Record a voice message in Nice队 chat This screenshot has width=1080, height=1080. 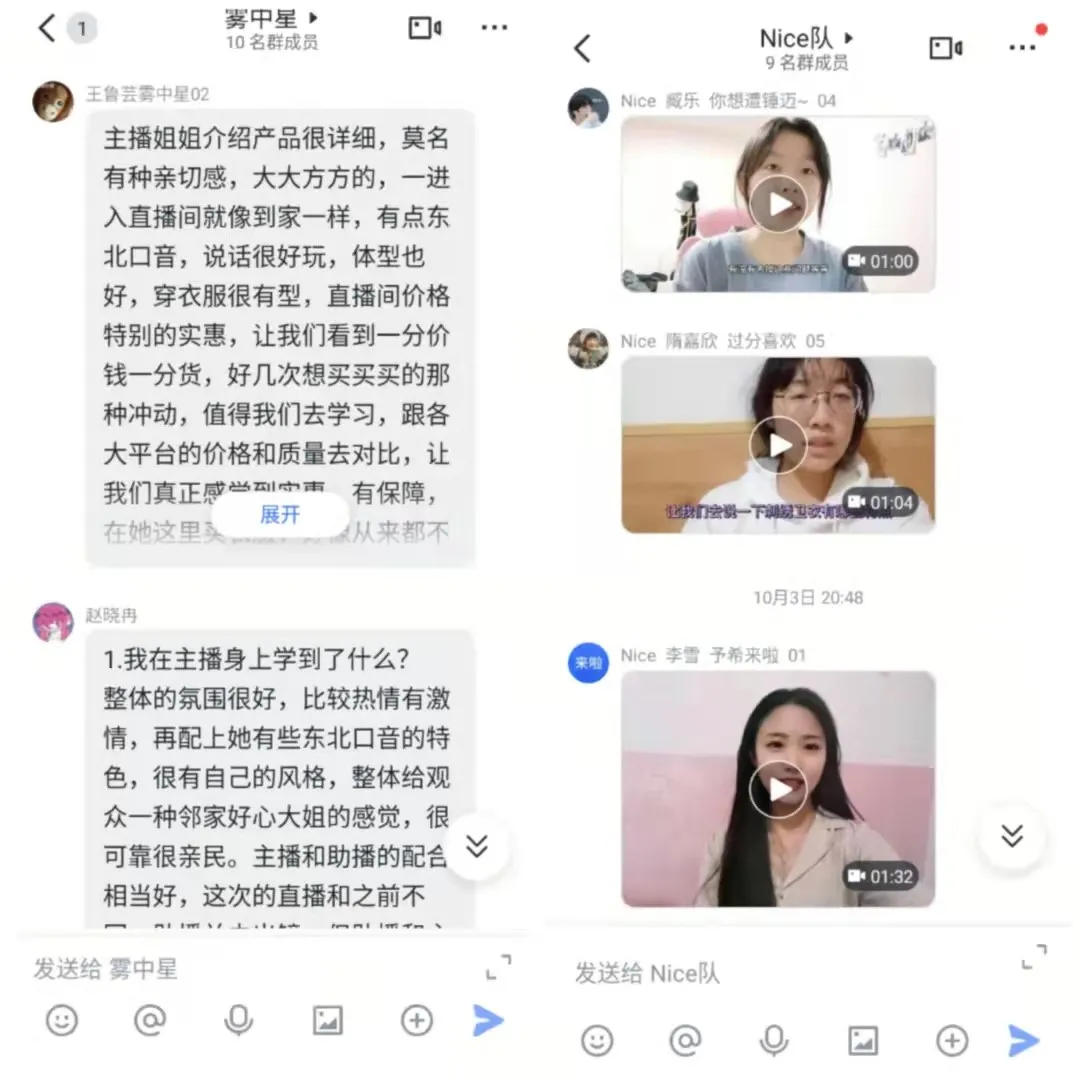coord(774,1041)
